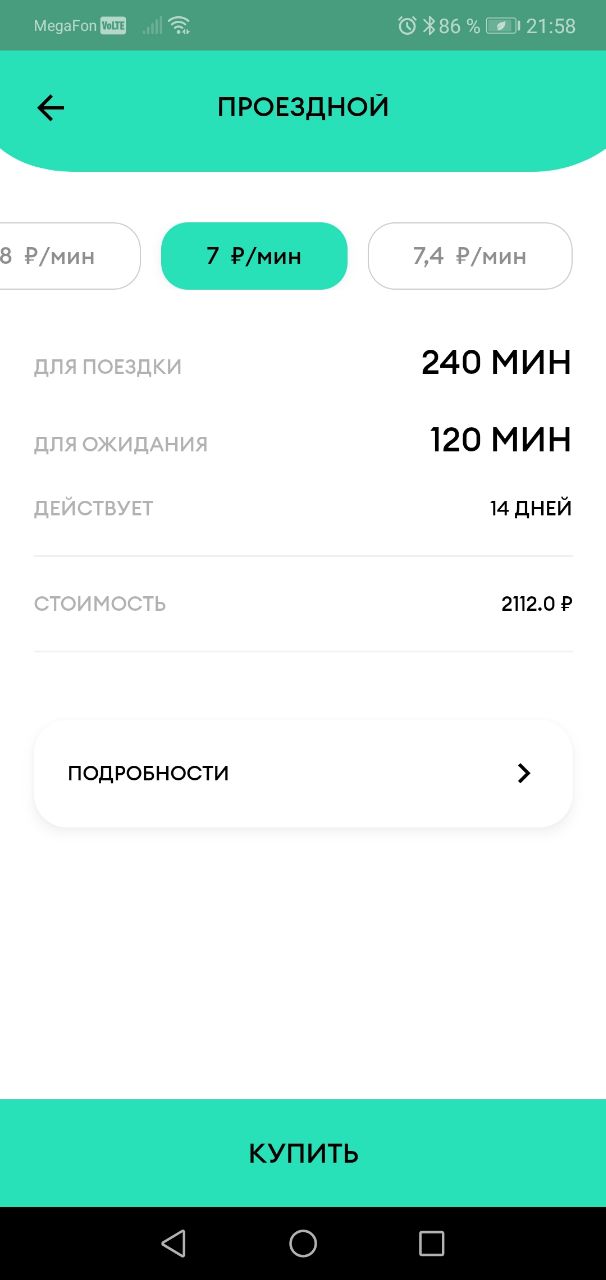The image size is (606, 1280).
Task: Choose the 7,4 ₽/мин tariff chip
Action: [x=470, y=256]
